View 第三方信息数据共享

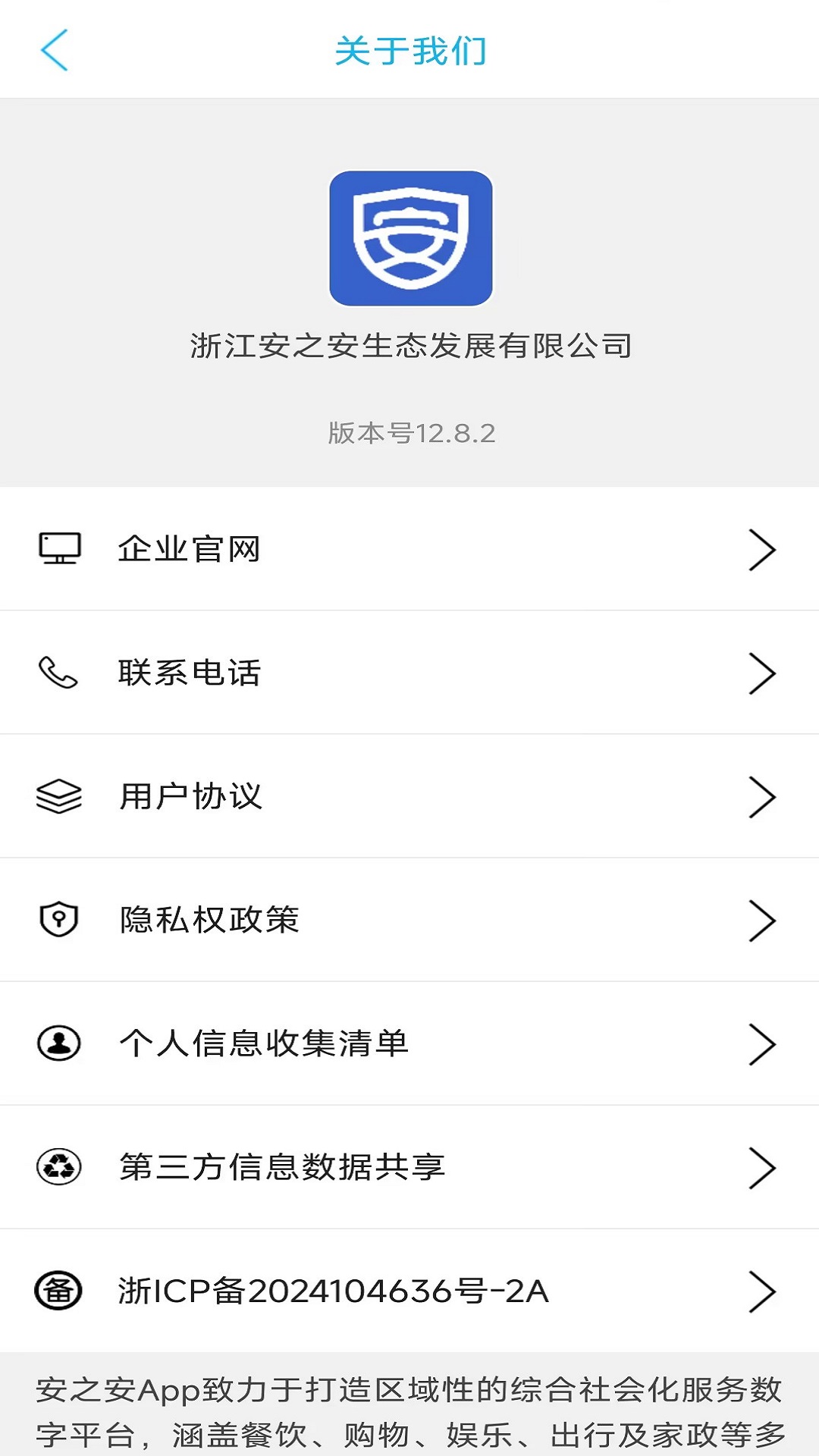click(x=409, y=1167)
